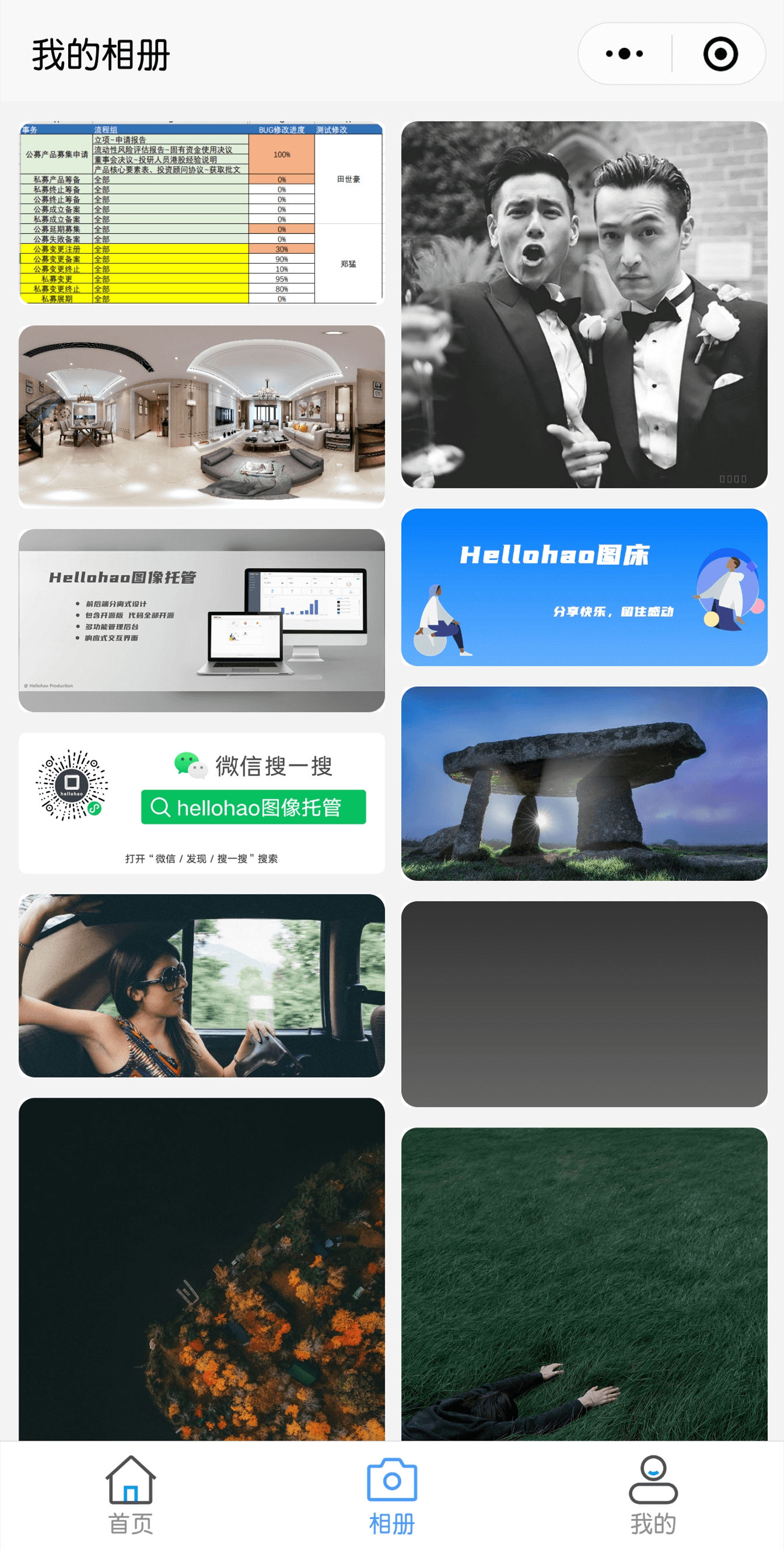Switch to the 首页 tab
The height and width of the screenshot is (1550, 784).
131,1495
